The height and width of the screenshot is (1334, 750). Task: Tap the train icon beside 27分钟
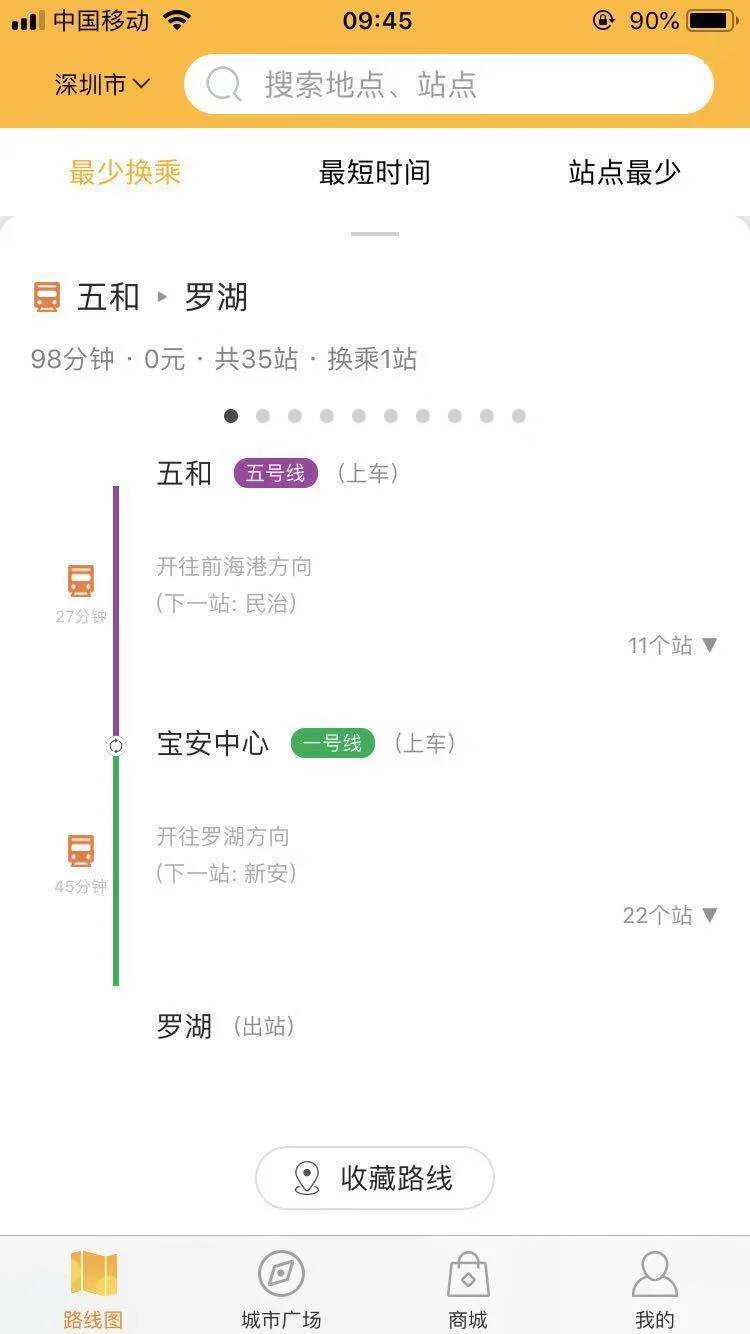click(x=78, y=578)
